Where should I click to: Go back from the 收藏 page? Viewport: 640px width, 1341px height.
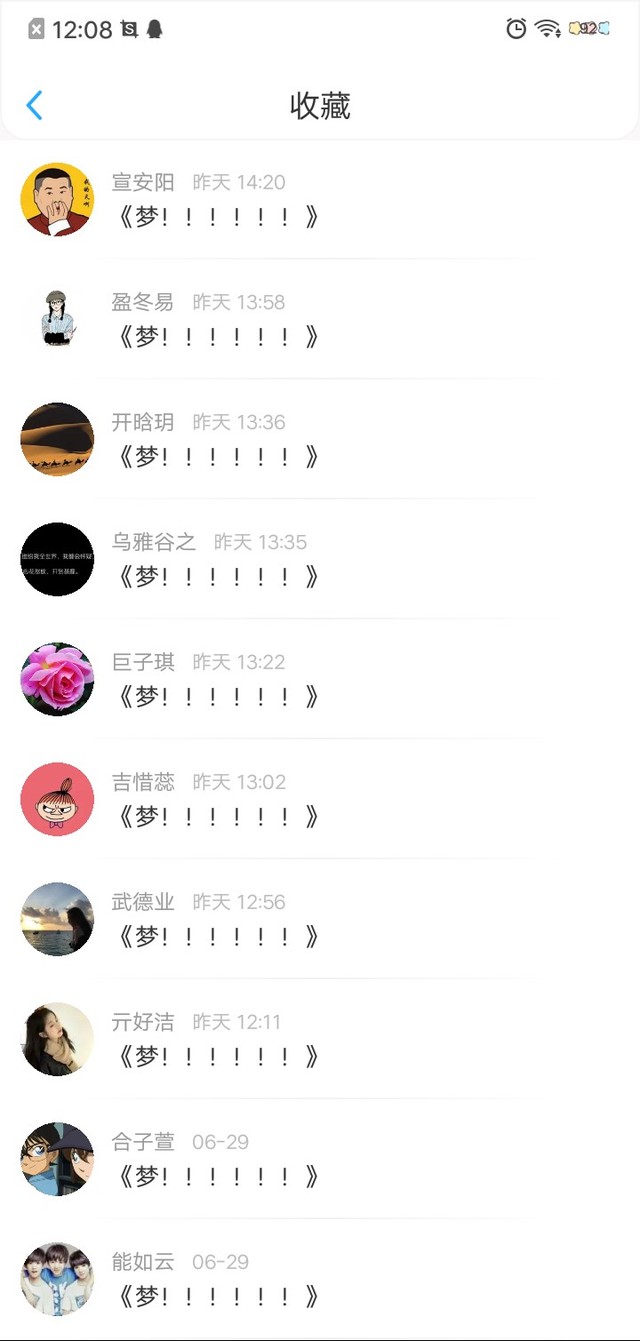[35, 105]
